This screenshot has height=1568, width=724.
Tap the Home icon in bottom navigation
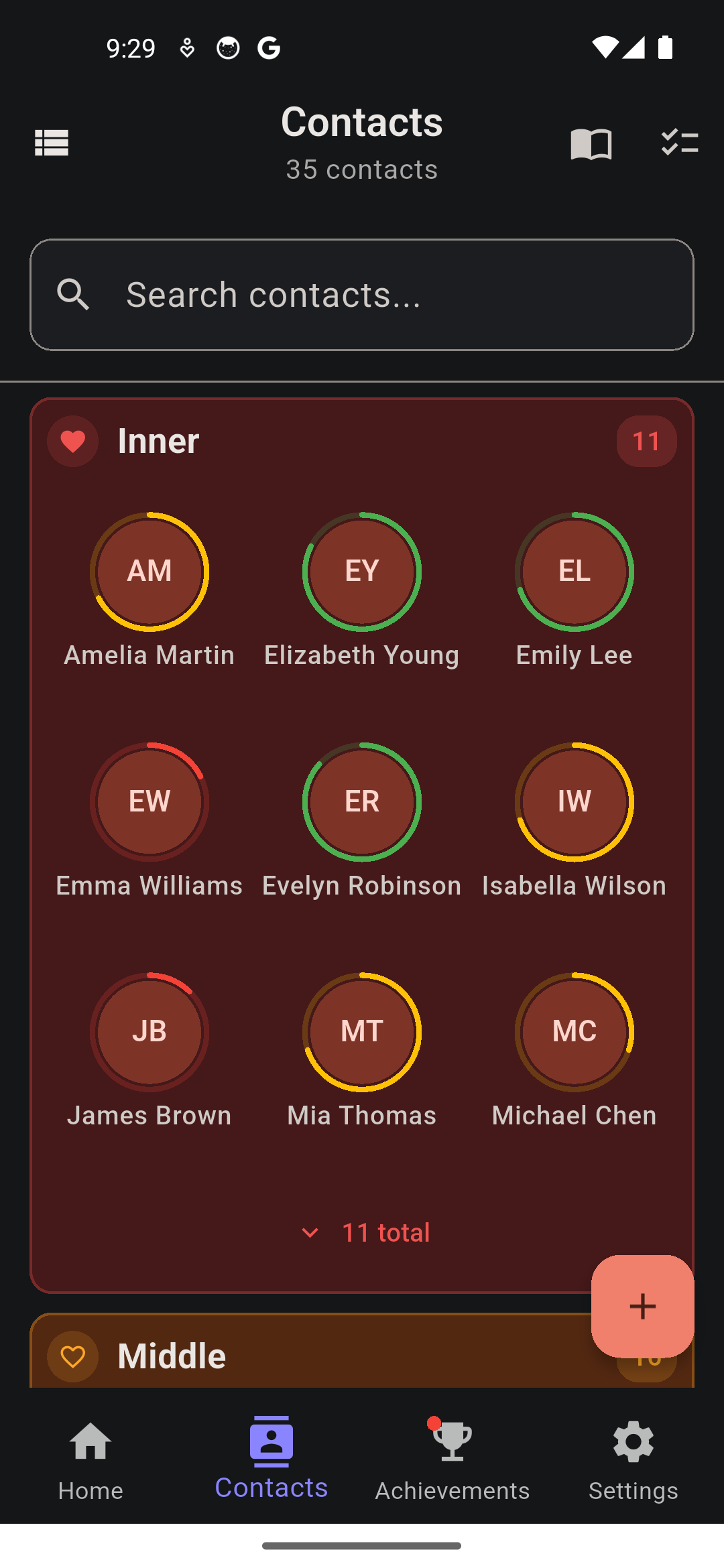90,1442
